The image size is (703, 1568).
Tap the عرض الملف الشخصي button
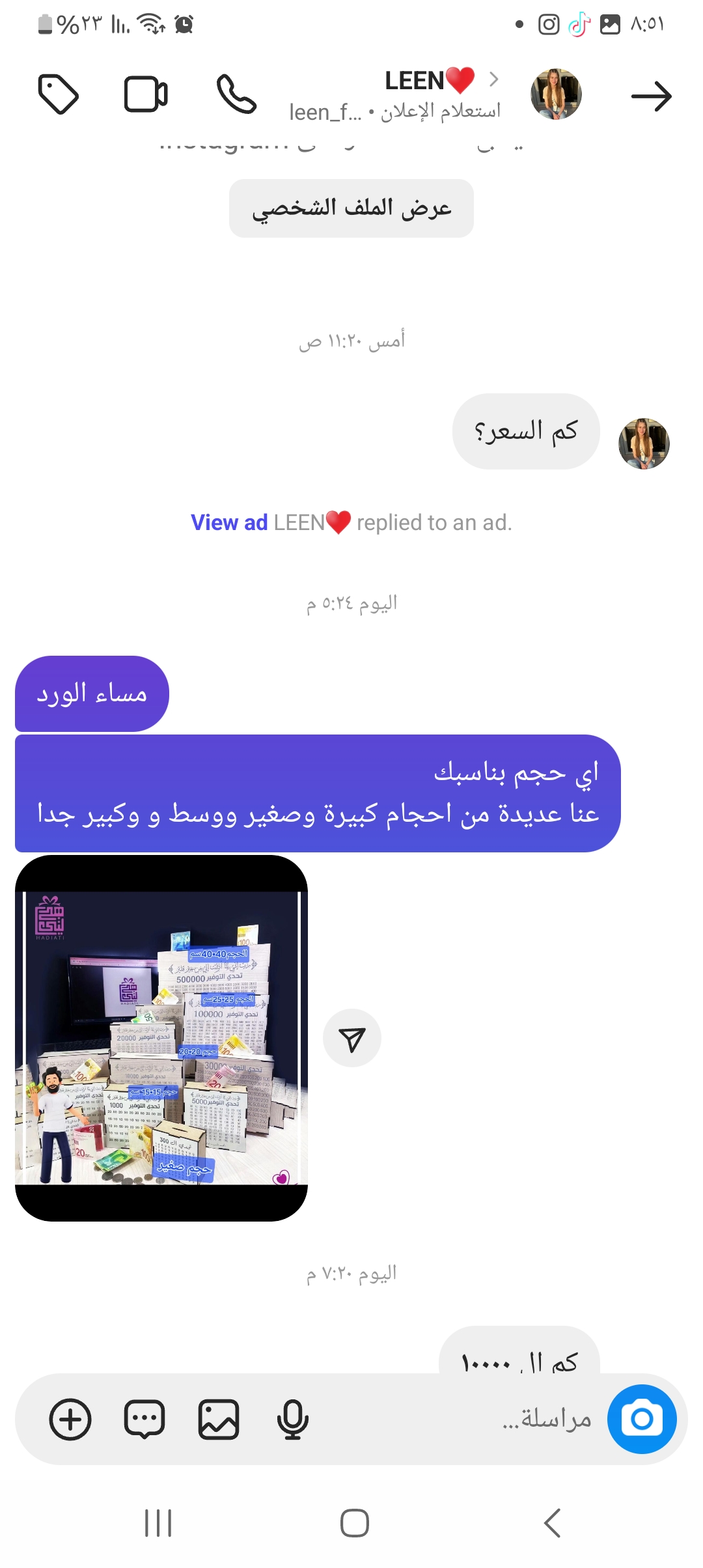(351, 208)
